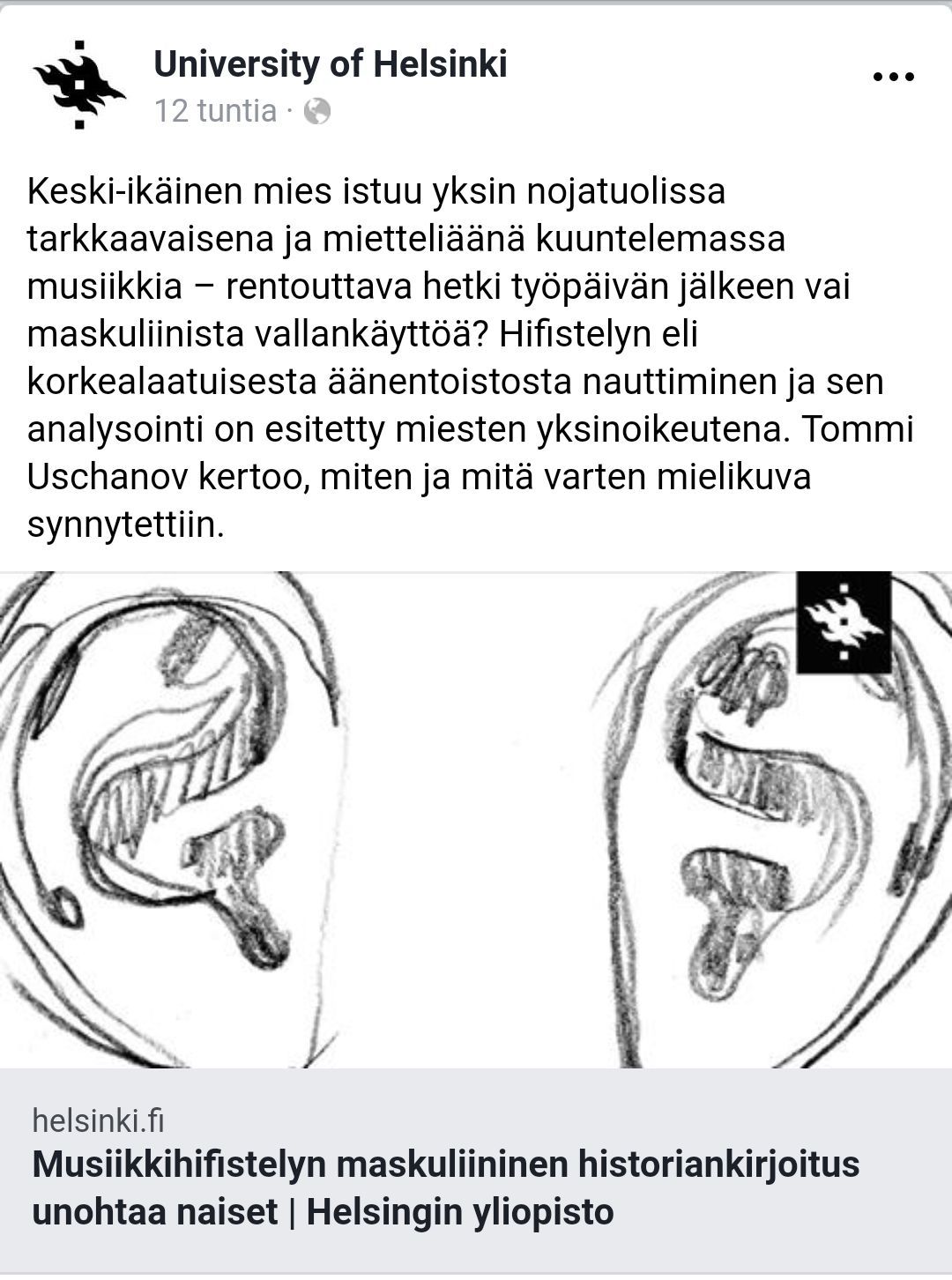Open the University of Helsinki page name
Viewport: 952px width, 1280px height.
point(331,64)
